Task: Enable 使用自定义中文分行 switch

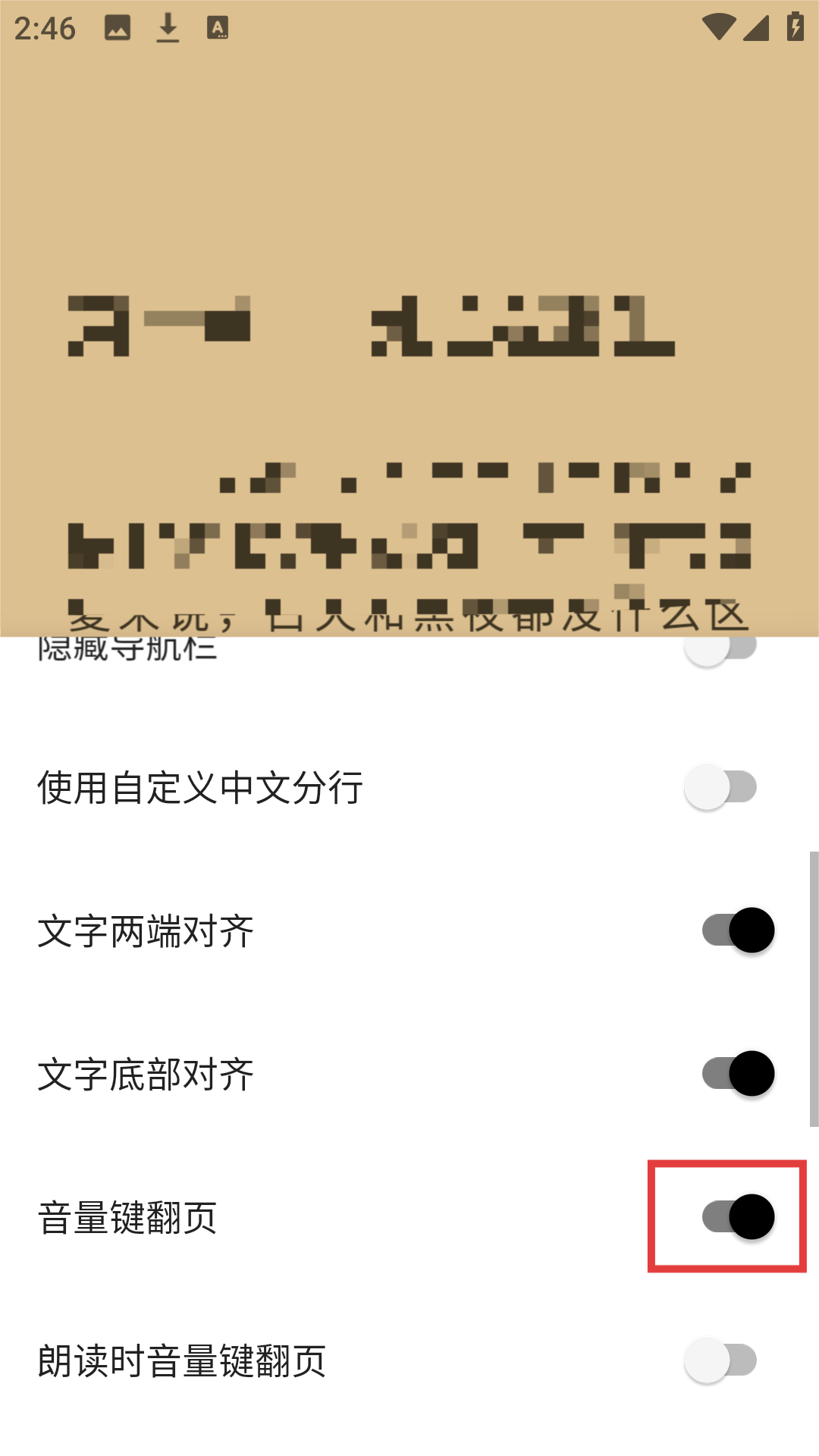Action: 720,787
